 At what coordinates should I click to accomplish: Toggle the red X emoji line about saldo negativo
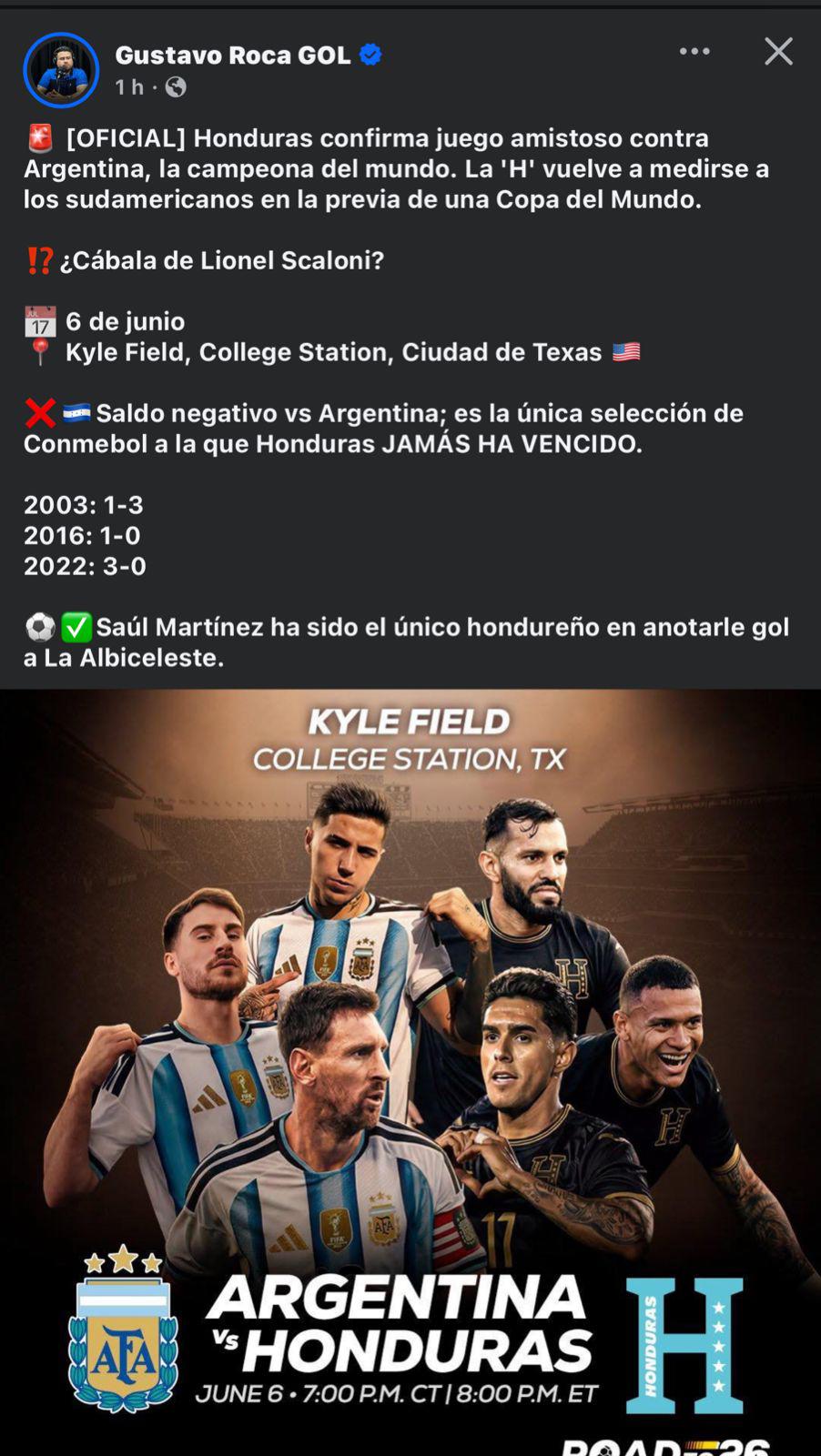pos(39,412)
